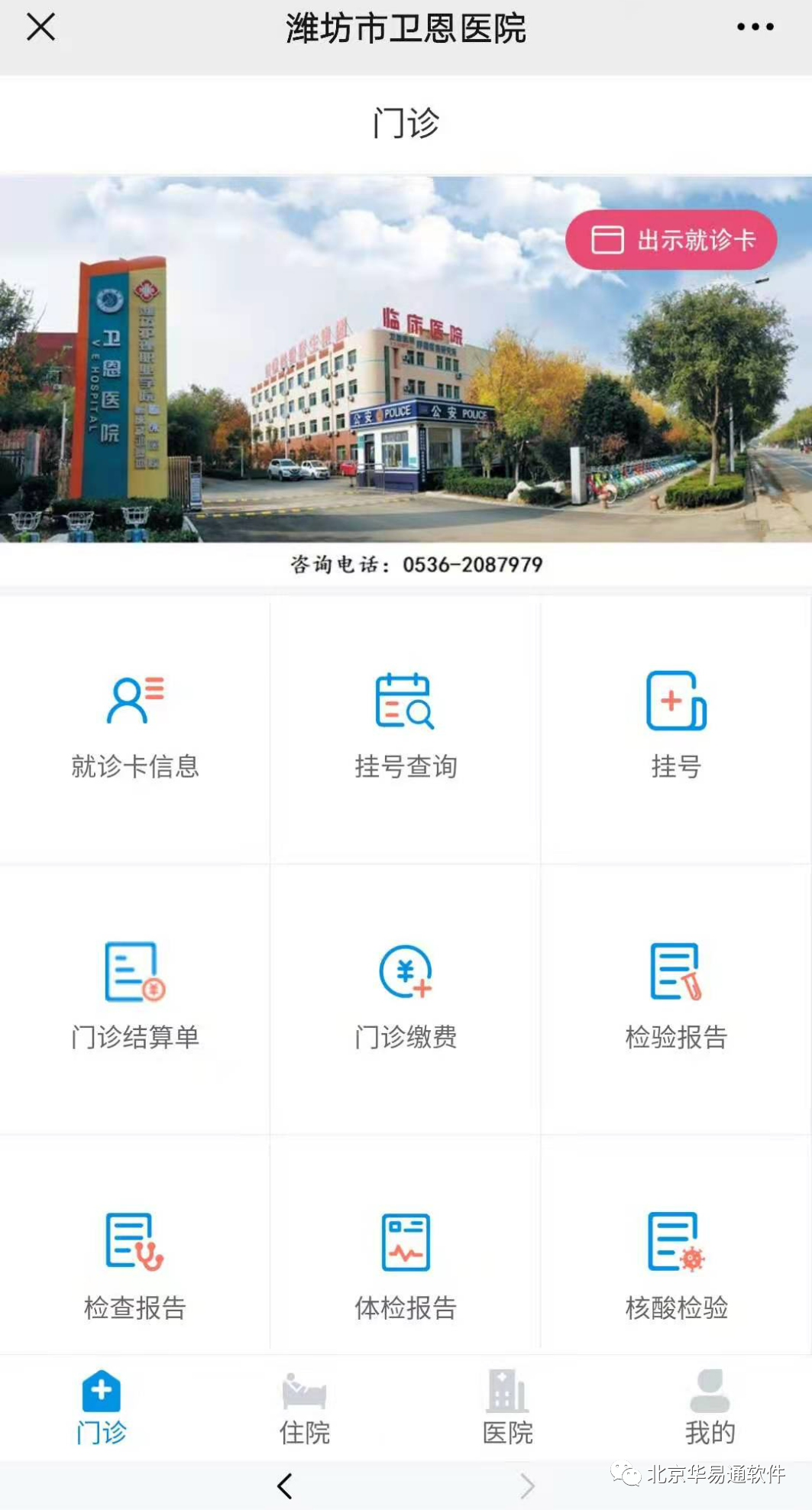The height and width of the screenshot is (1510, 812).
Task: Open 挂号查询
Action: point(406,727)
